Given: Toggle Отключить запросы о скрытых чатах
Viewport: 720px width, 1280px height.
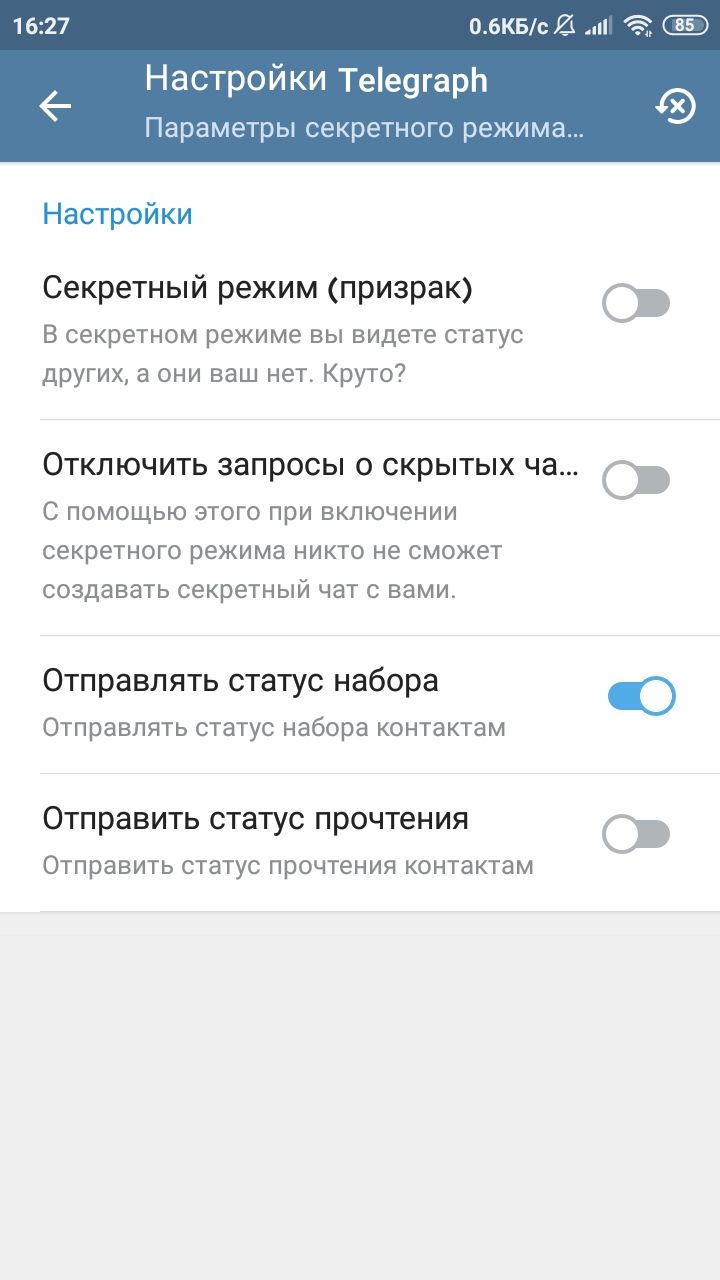Looking at the screenshot, I should [x=636, y=480].
